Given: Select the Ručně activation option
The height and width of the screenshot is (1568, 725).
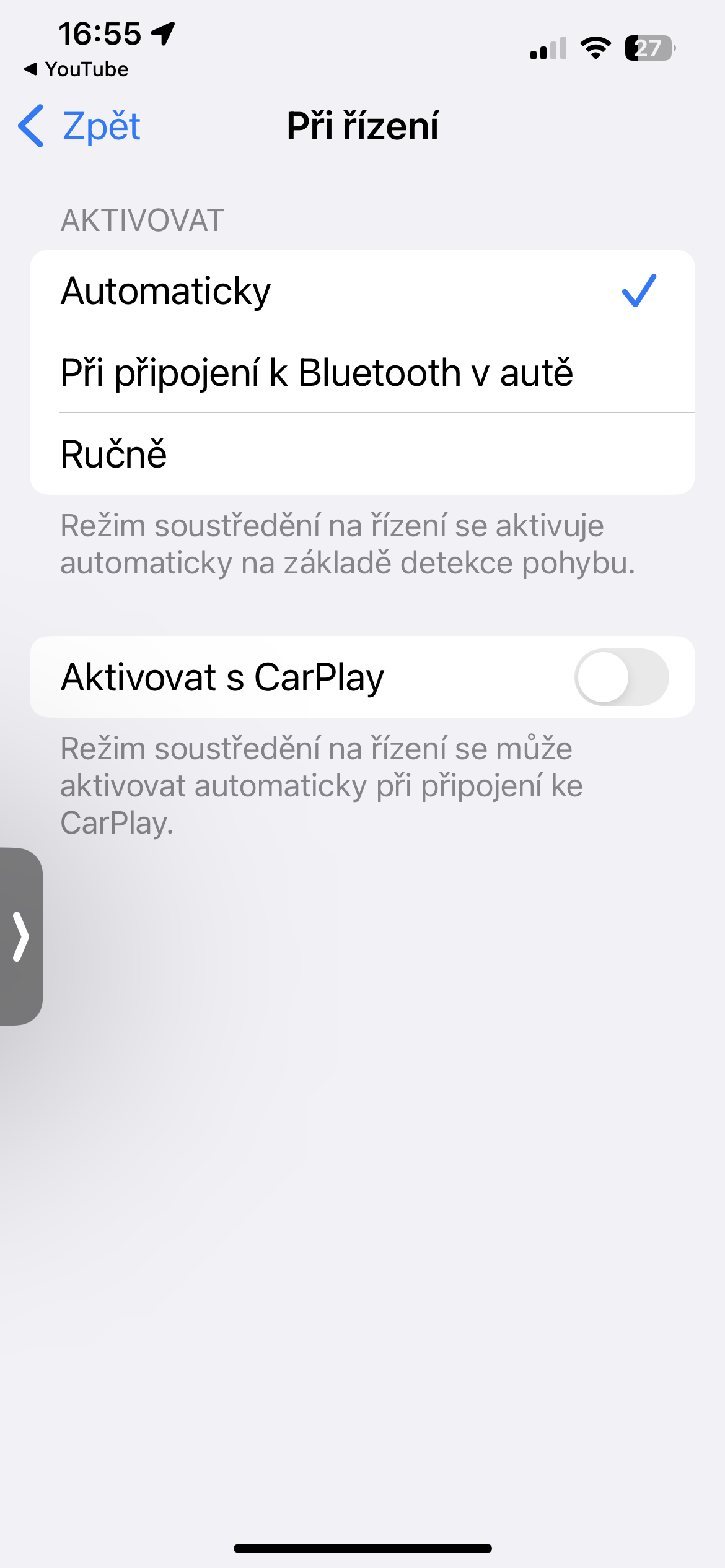Looking at the screenshot, I should pyautogui.click(x=362, y=455).
